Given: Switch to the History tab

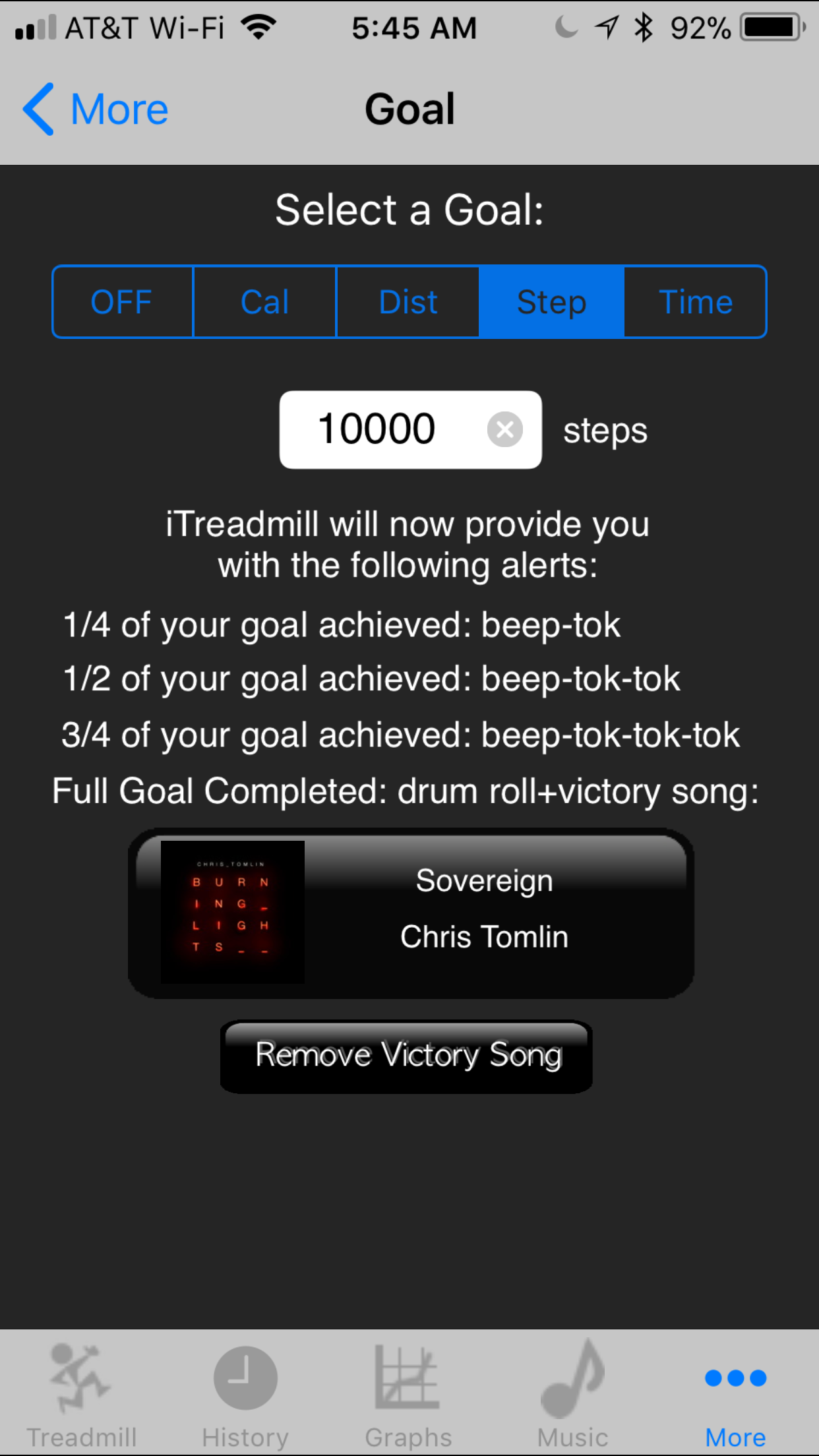Looking at the screenshot, I should 245,1393.
